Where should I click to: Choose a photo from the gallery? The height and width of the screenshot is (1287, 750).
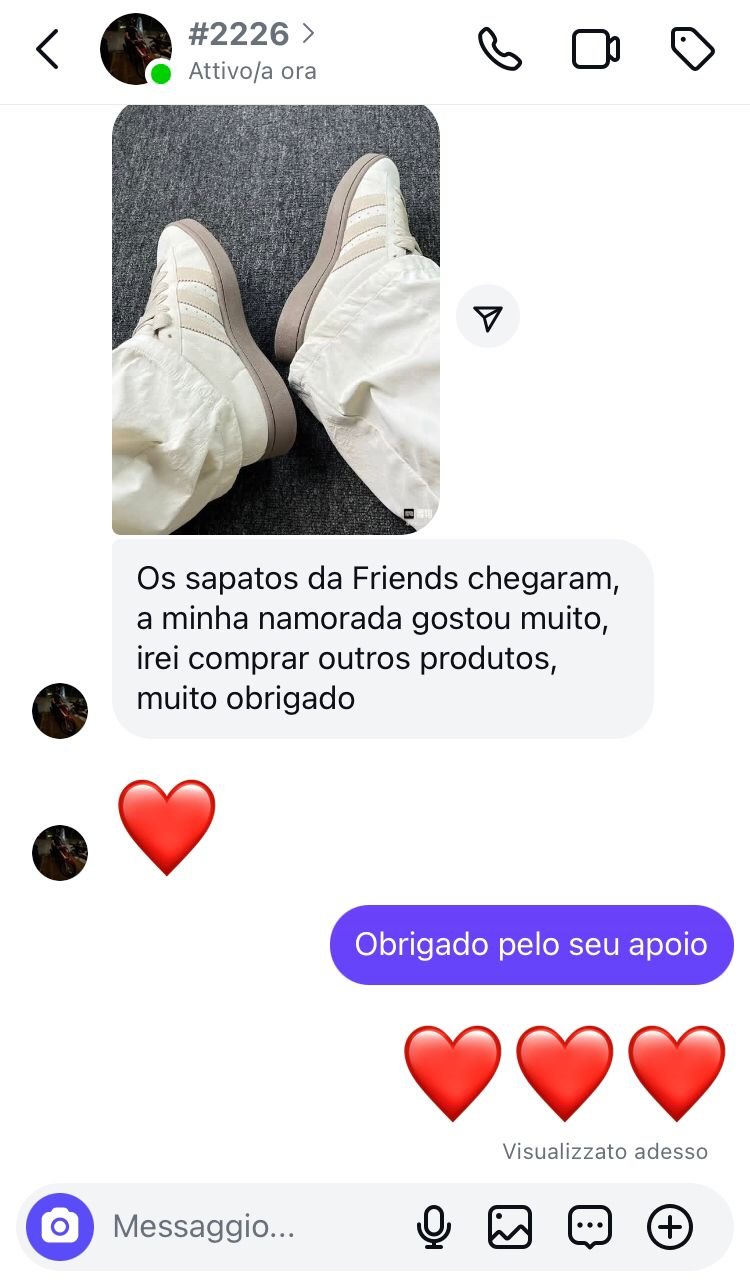click(510, 1226)
